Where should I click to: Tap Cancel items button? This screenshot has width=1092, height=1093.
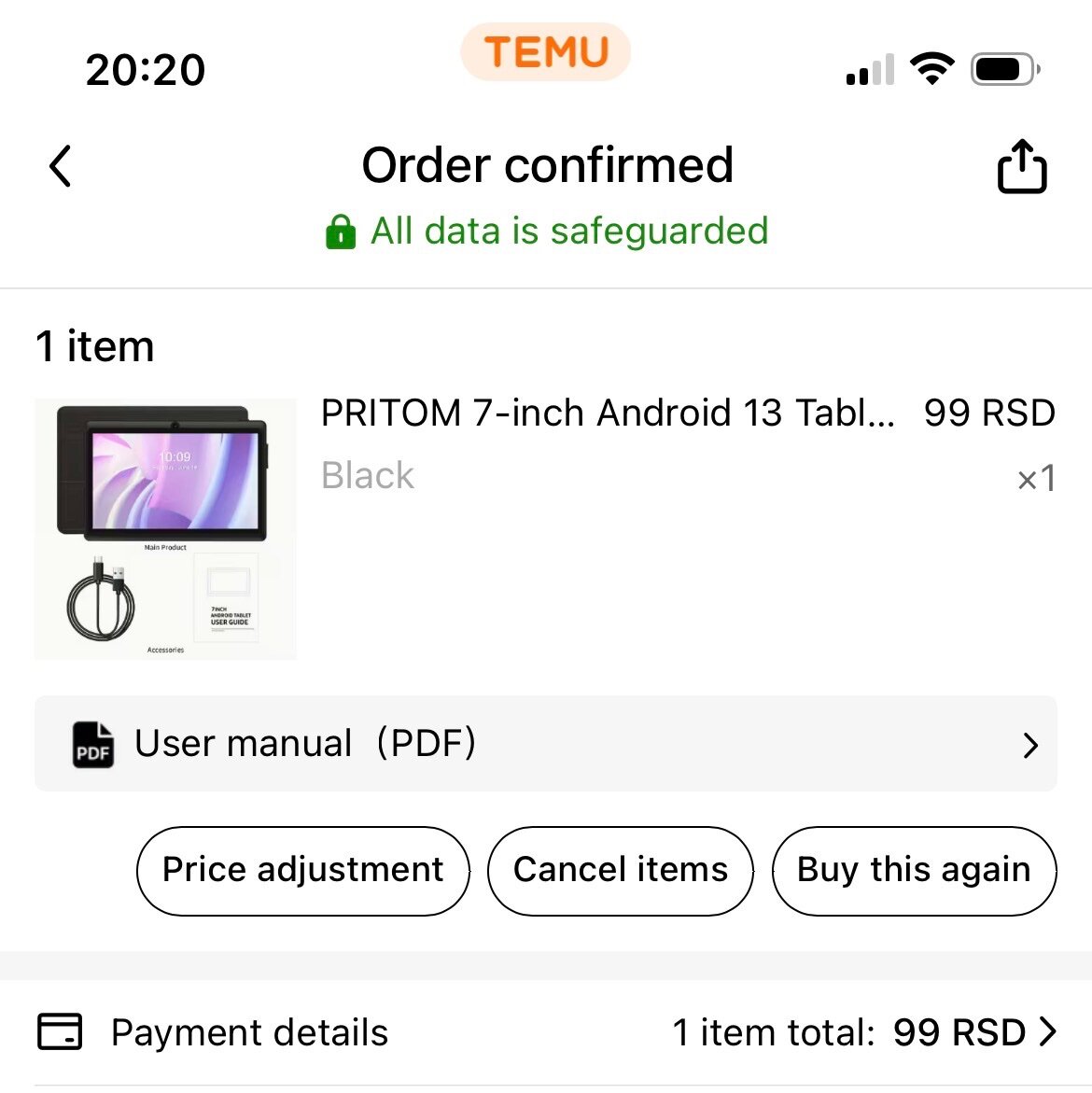(620, 871)
